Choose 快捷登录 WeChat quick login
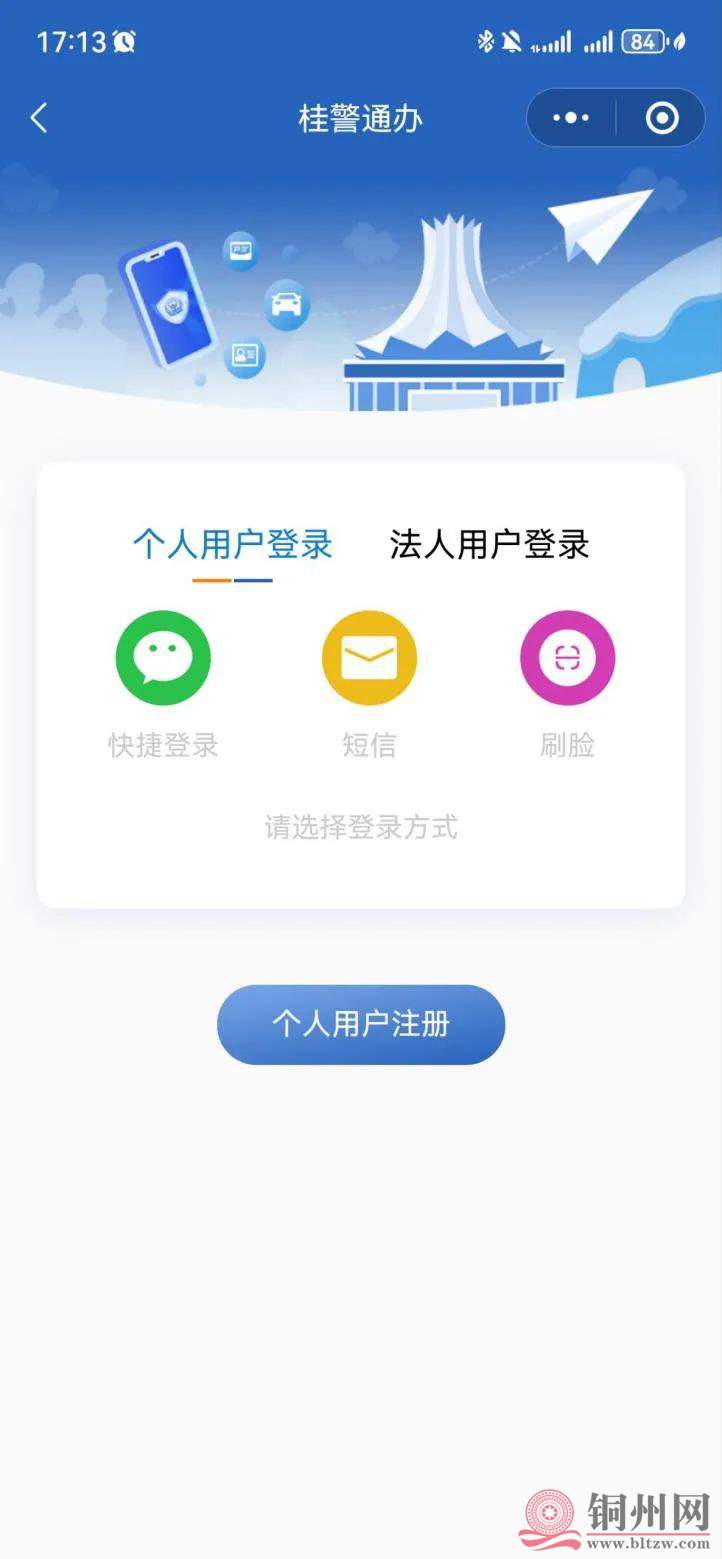The image size is (722, 1559). point(163,658)
